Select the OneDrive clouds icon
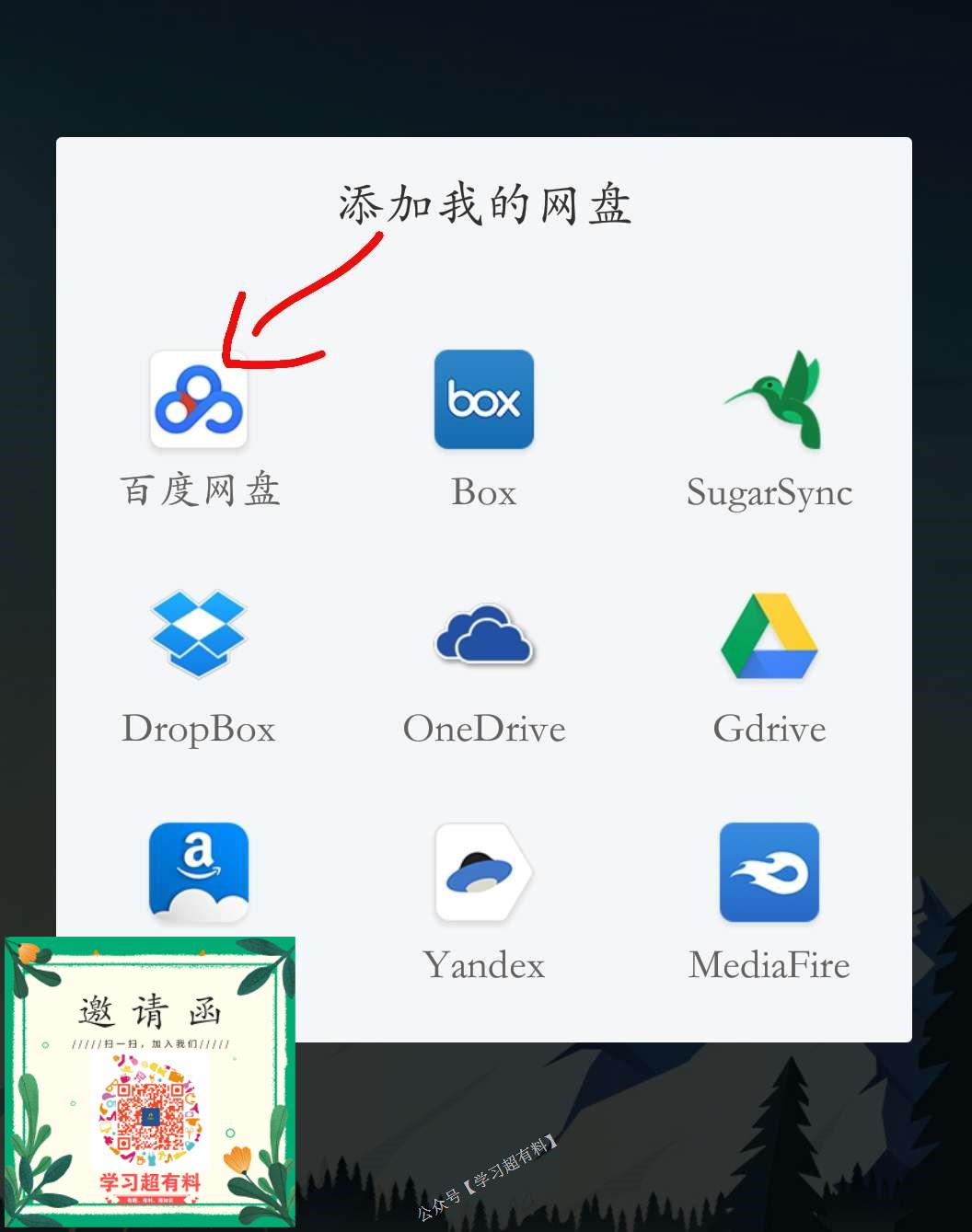This screenshot has width=972, height=1232. click(x=484, y=635)
